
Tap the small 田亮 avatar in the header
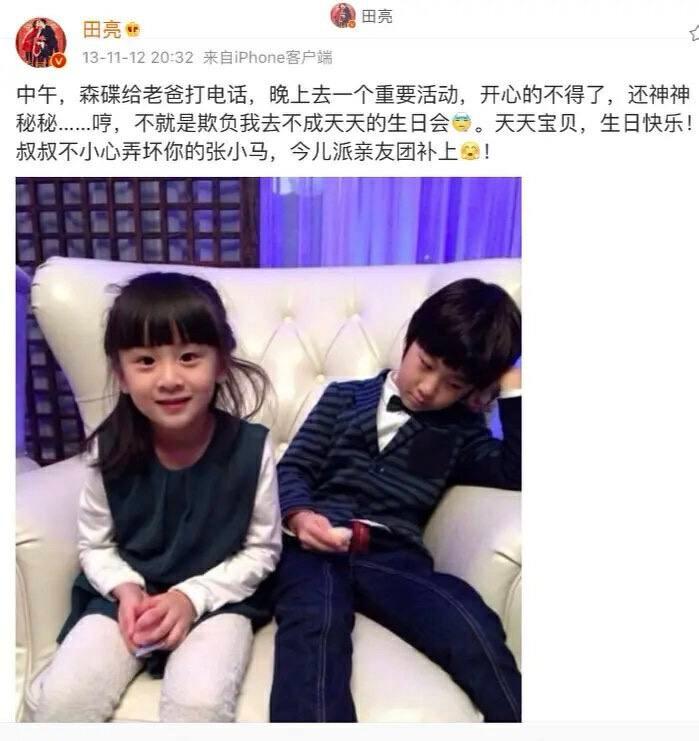(x=343, y=15)
